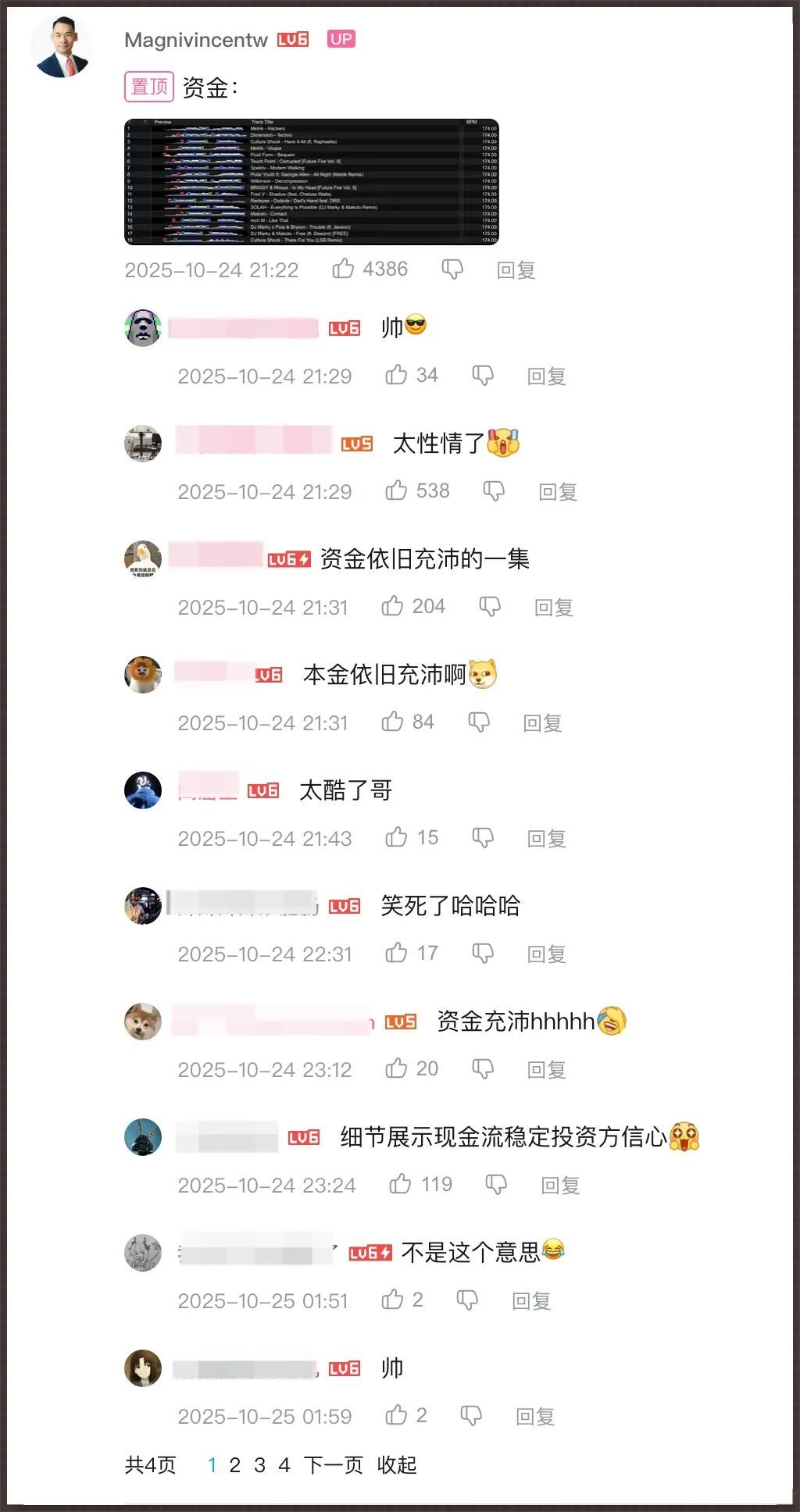Dislike the 资金依旧充沛的一集 comment
Viewport: 800px width, 1512px height.
(490, 607)
